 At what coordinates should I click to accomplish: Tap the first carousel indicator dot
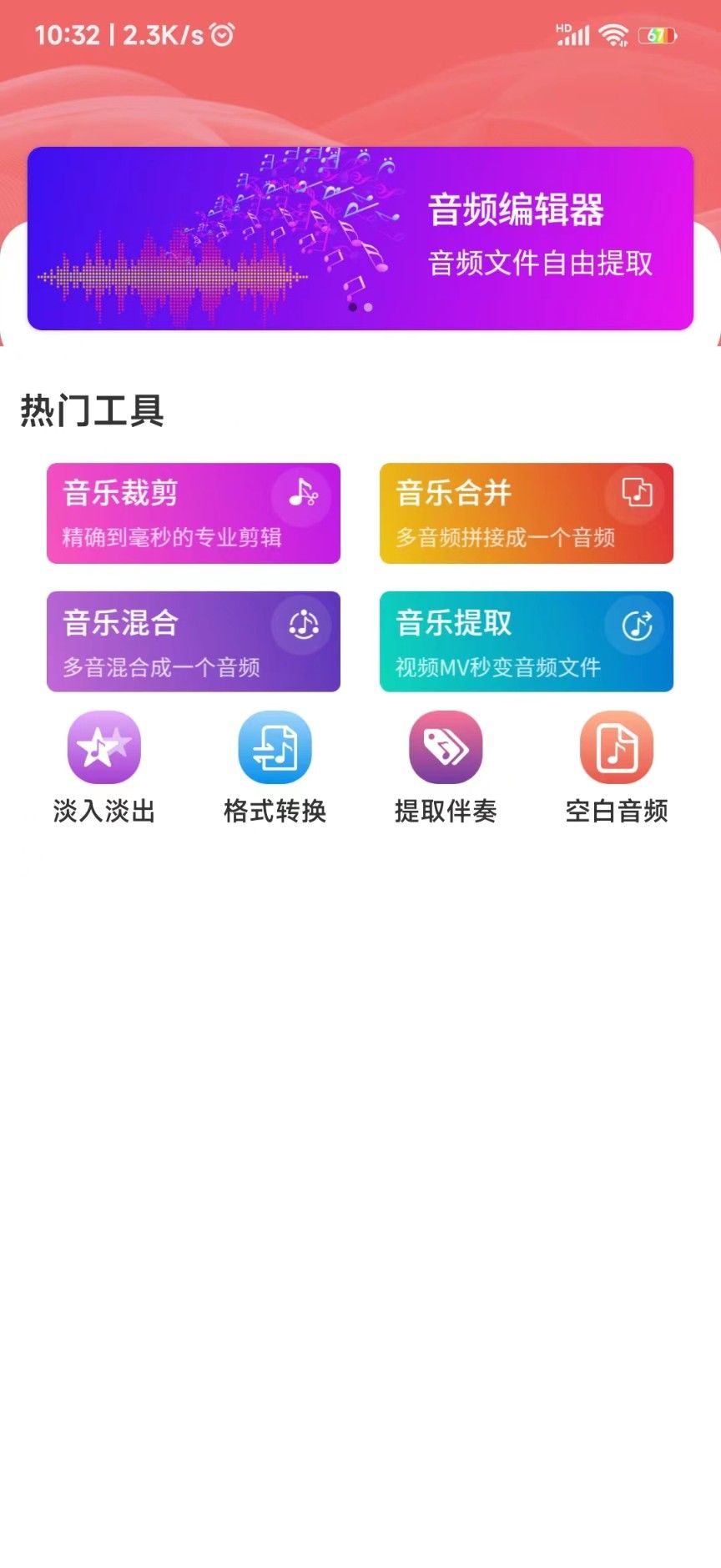click(351, 309)
